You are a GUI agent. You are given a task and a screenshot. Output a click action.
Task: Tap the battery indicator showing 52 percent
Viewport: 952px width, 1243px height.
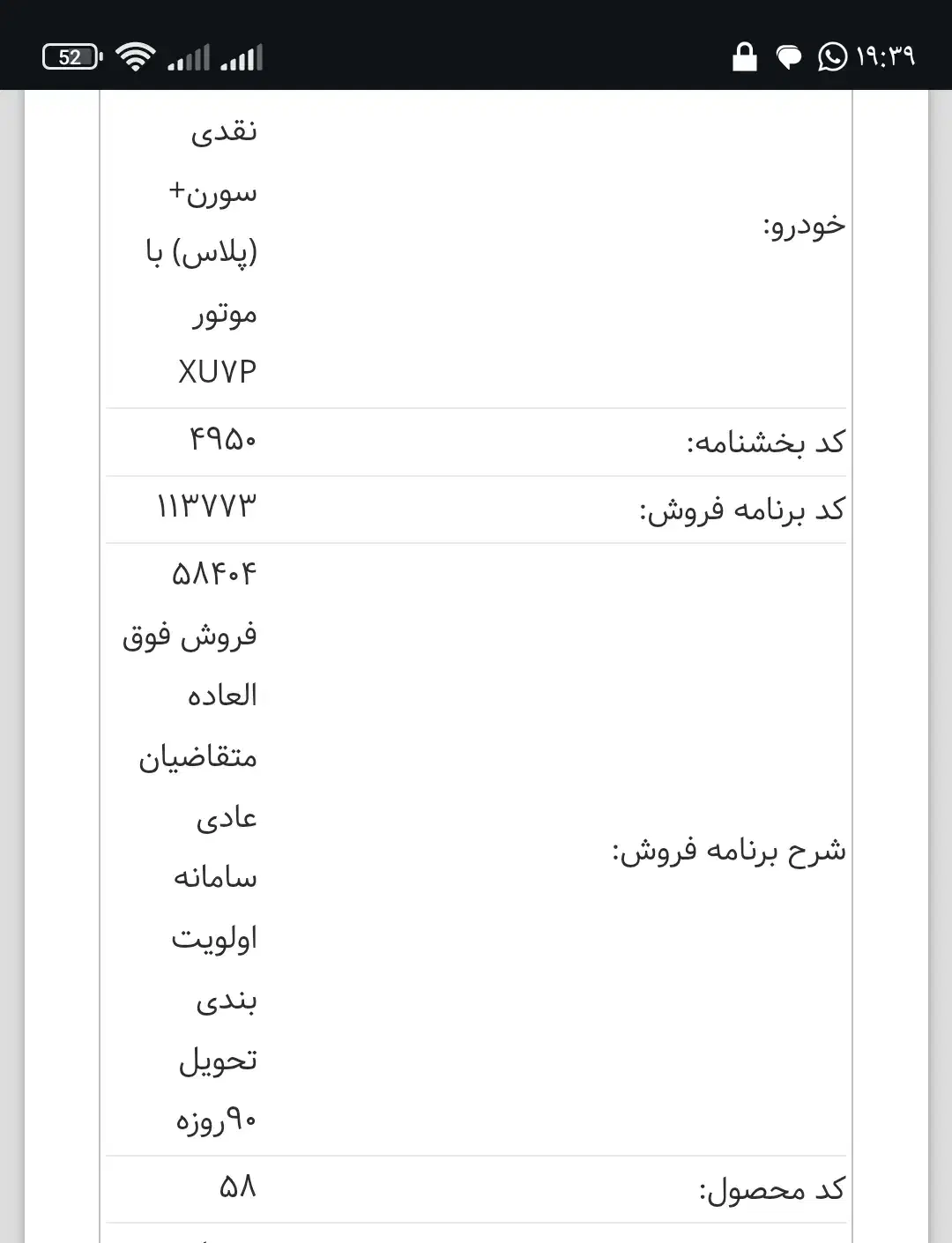[71, 56]
